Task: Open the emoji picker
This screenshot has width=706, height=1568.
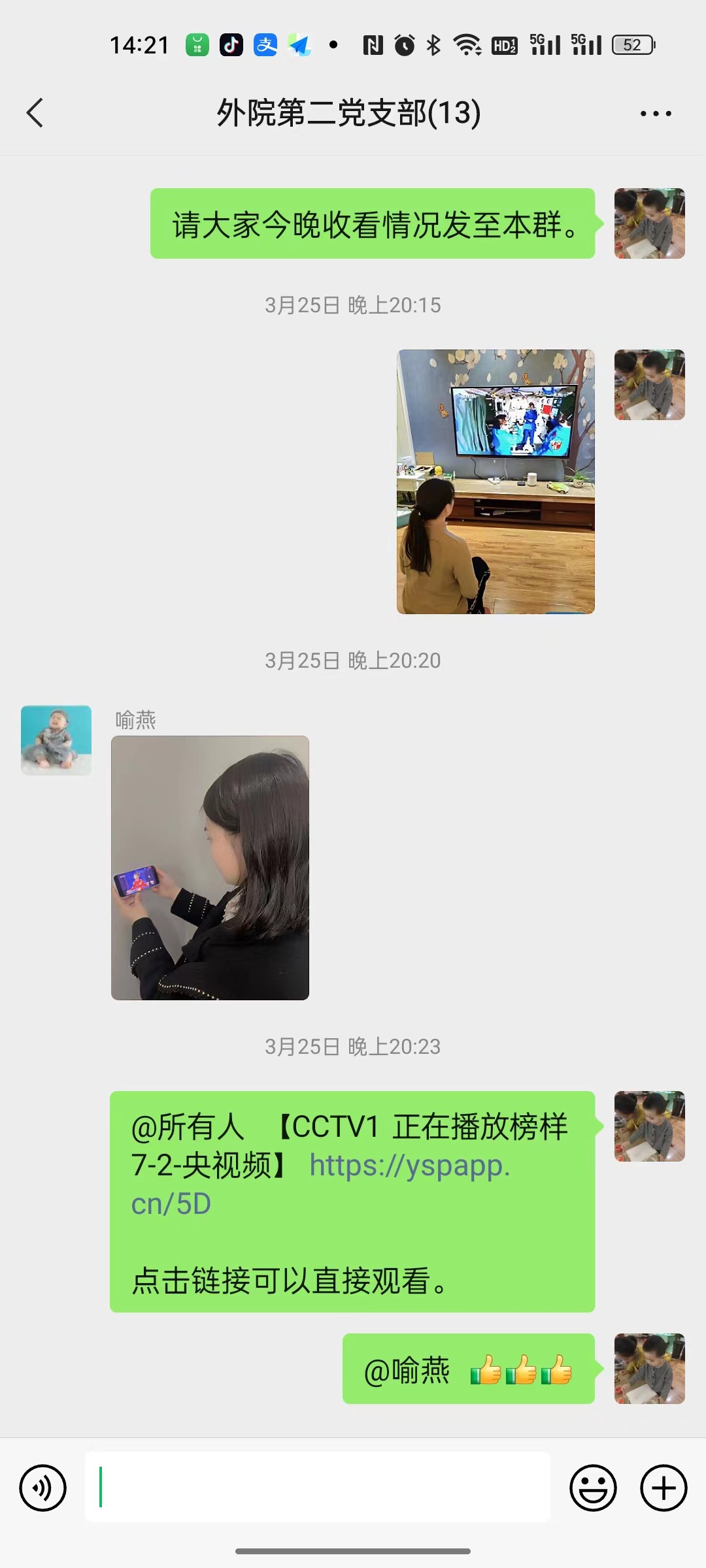Action: [593, 1488]
